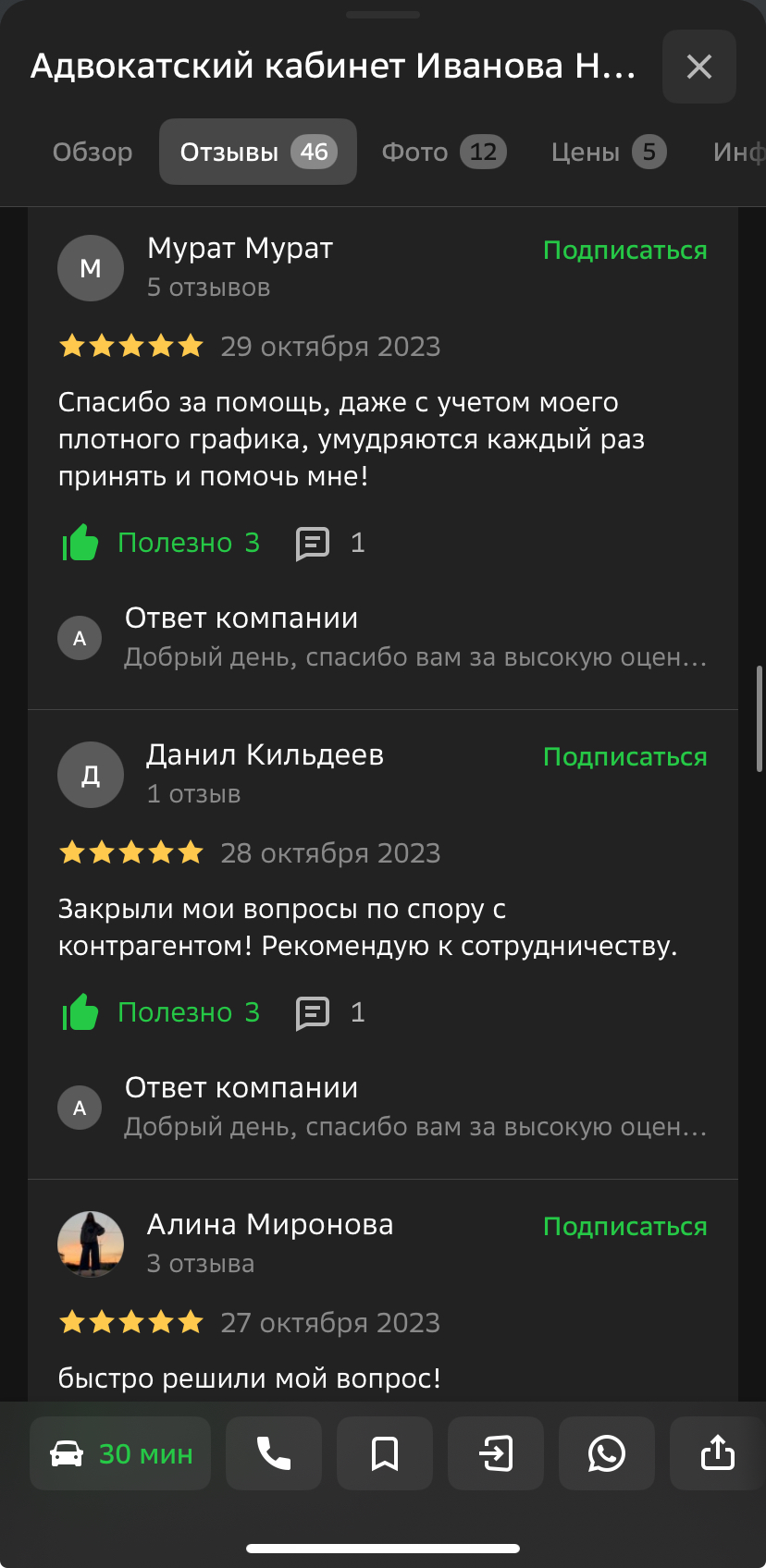
Task: Switch to the Цены tab
Action: [608, 152]
